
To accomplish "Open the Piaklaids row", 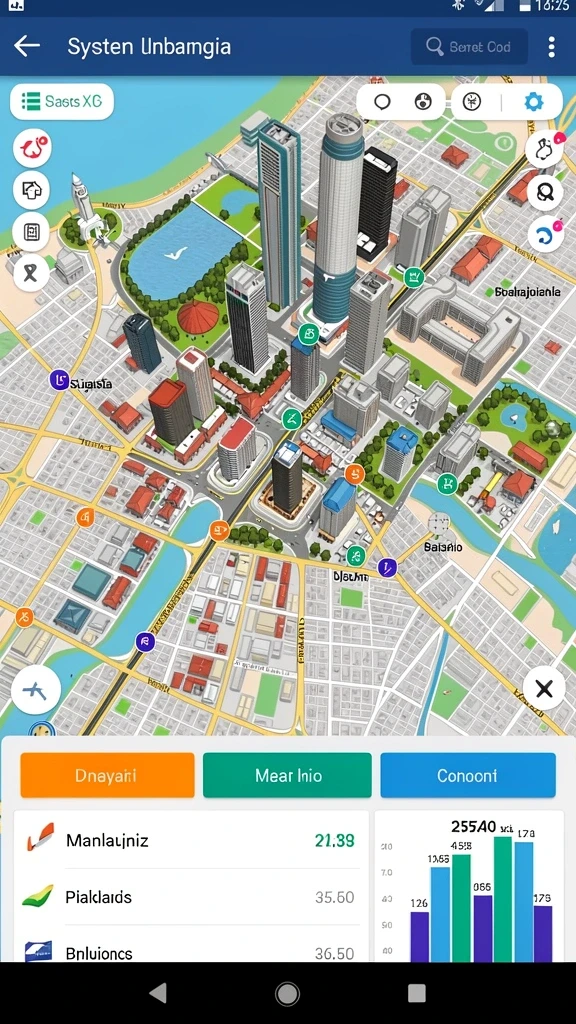I will click(191, 897).
